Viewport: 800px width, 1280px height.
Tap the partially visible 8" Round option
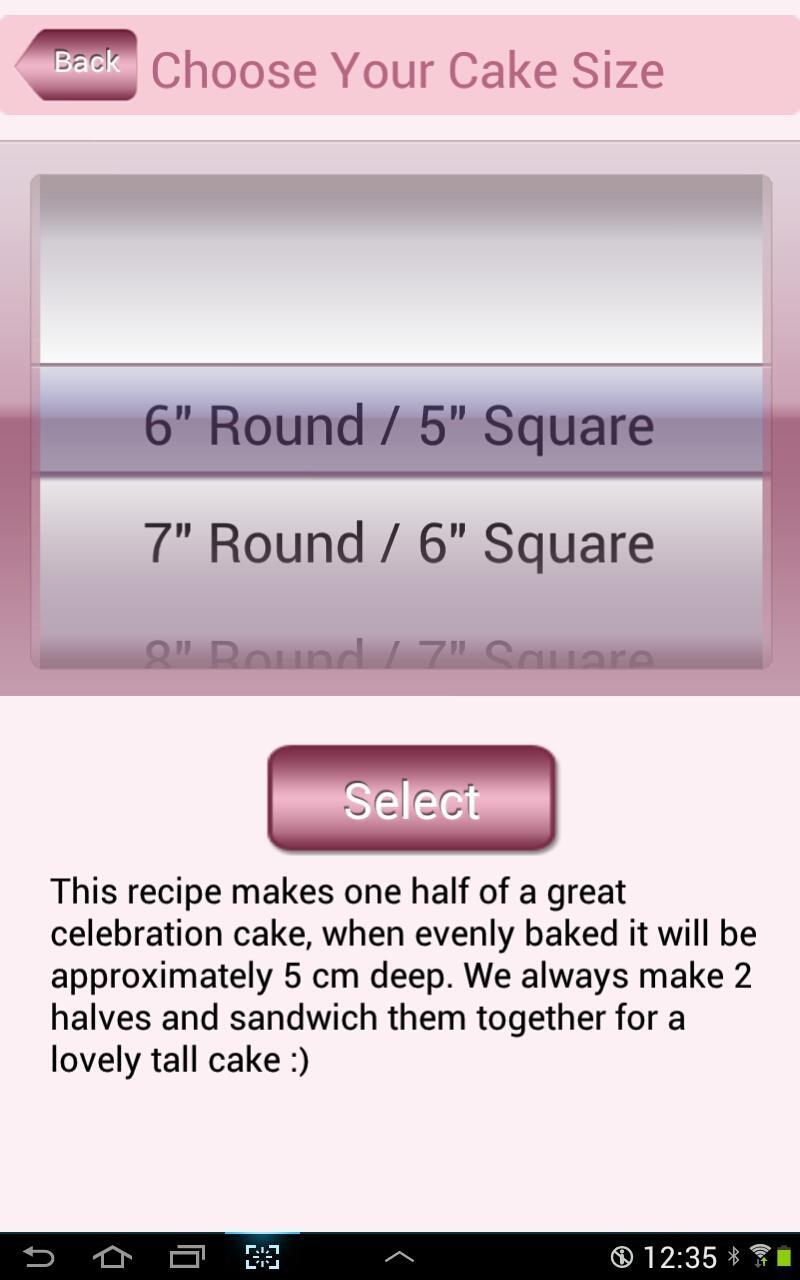pyautogui.click(x=399, y=652)
